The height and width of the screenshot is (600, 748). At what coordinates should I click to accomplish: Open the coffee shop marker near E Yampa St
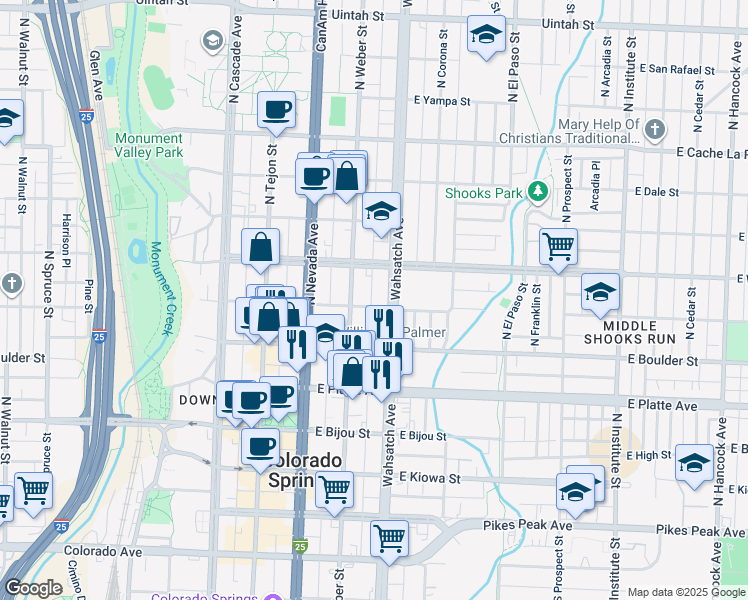coord(276,109)
